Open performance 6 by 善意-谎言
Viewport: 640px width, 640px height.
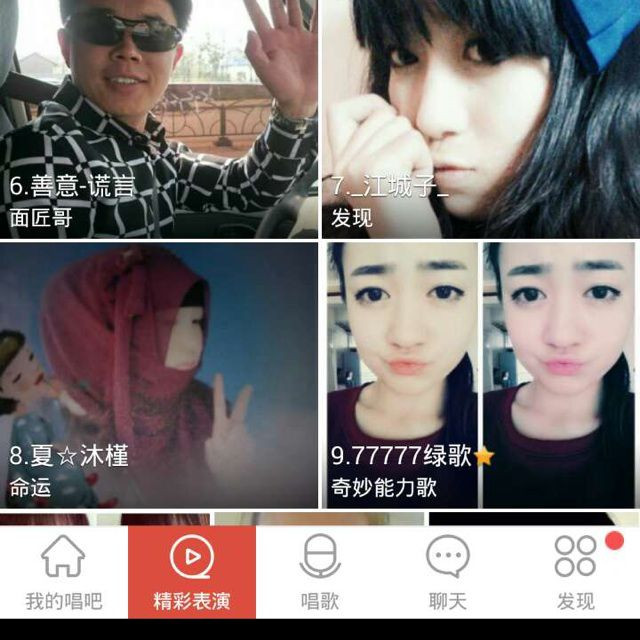pyautogui.click(x=158, y=118)
